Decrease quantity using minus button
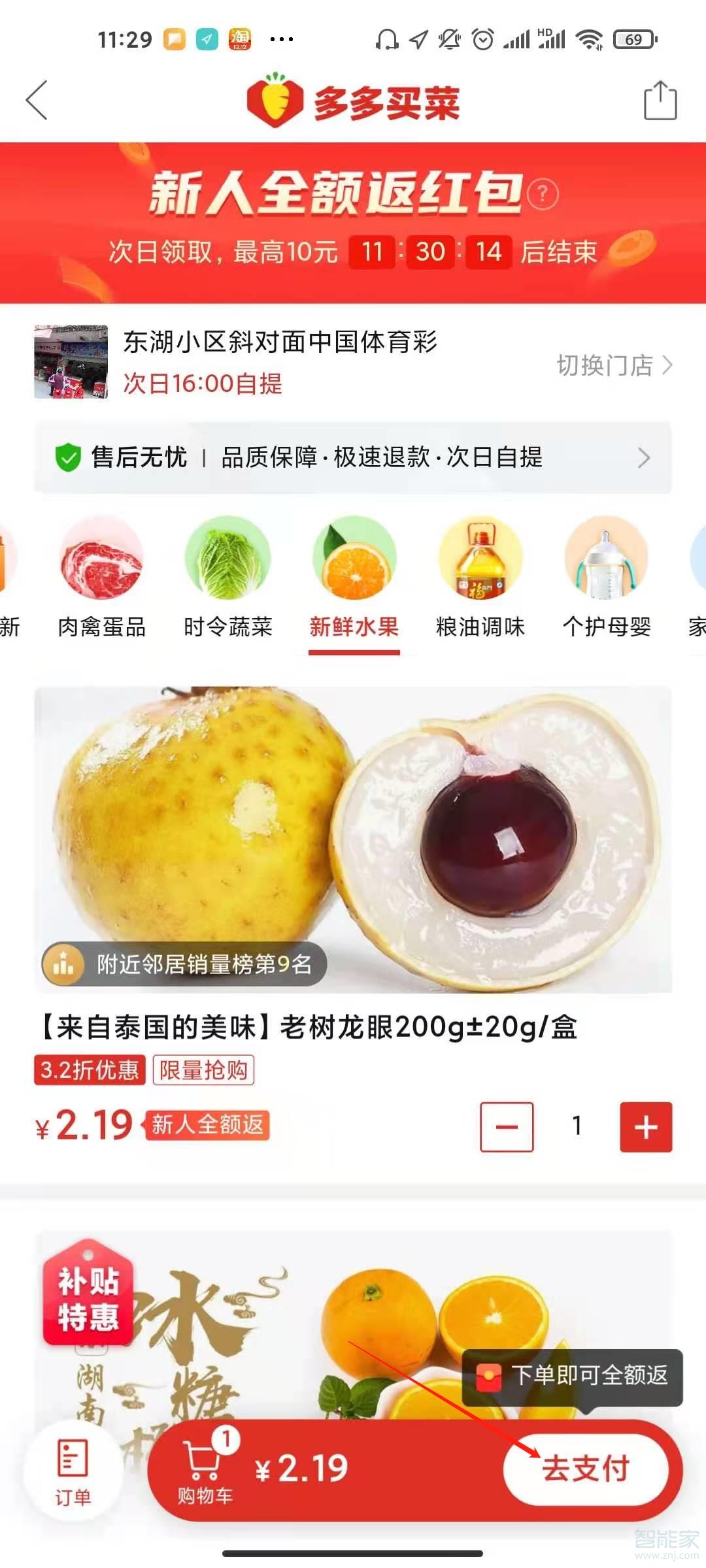Screen dimensions: 706x1568 (507, 1127)
